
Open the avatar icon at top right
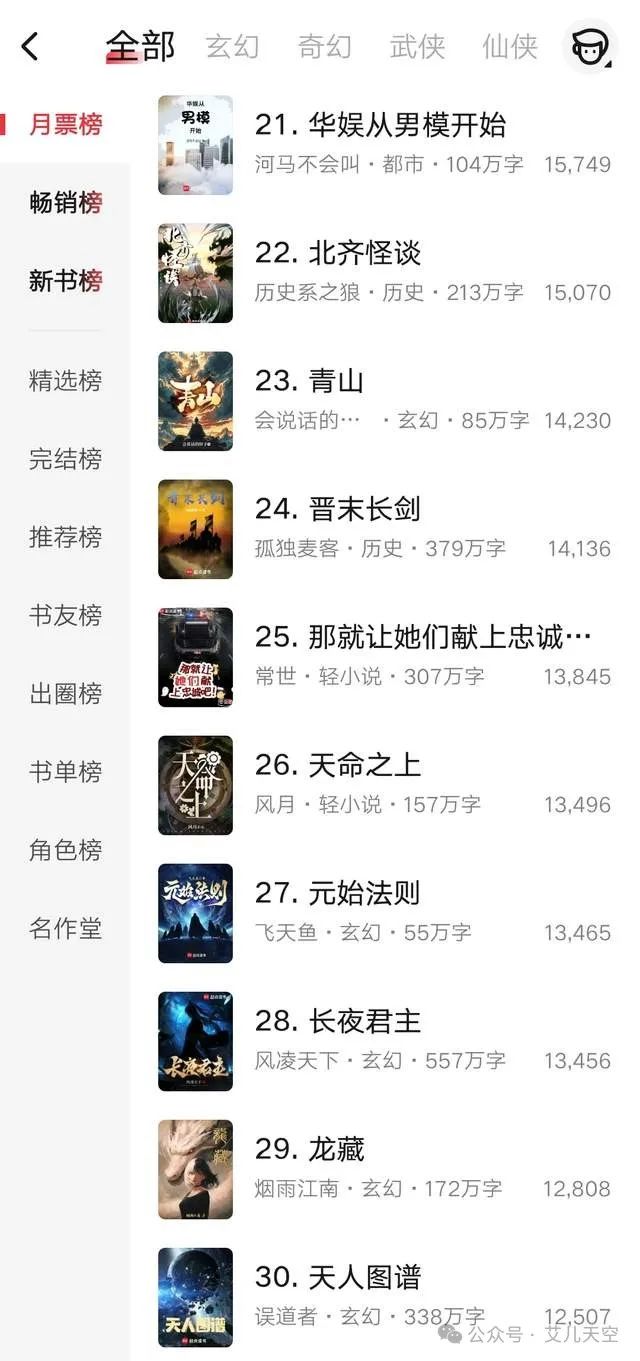tap(590, 46)
